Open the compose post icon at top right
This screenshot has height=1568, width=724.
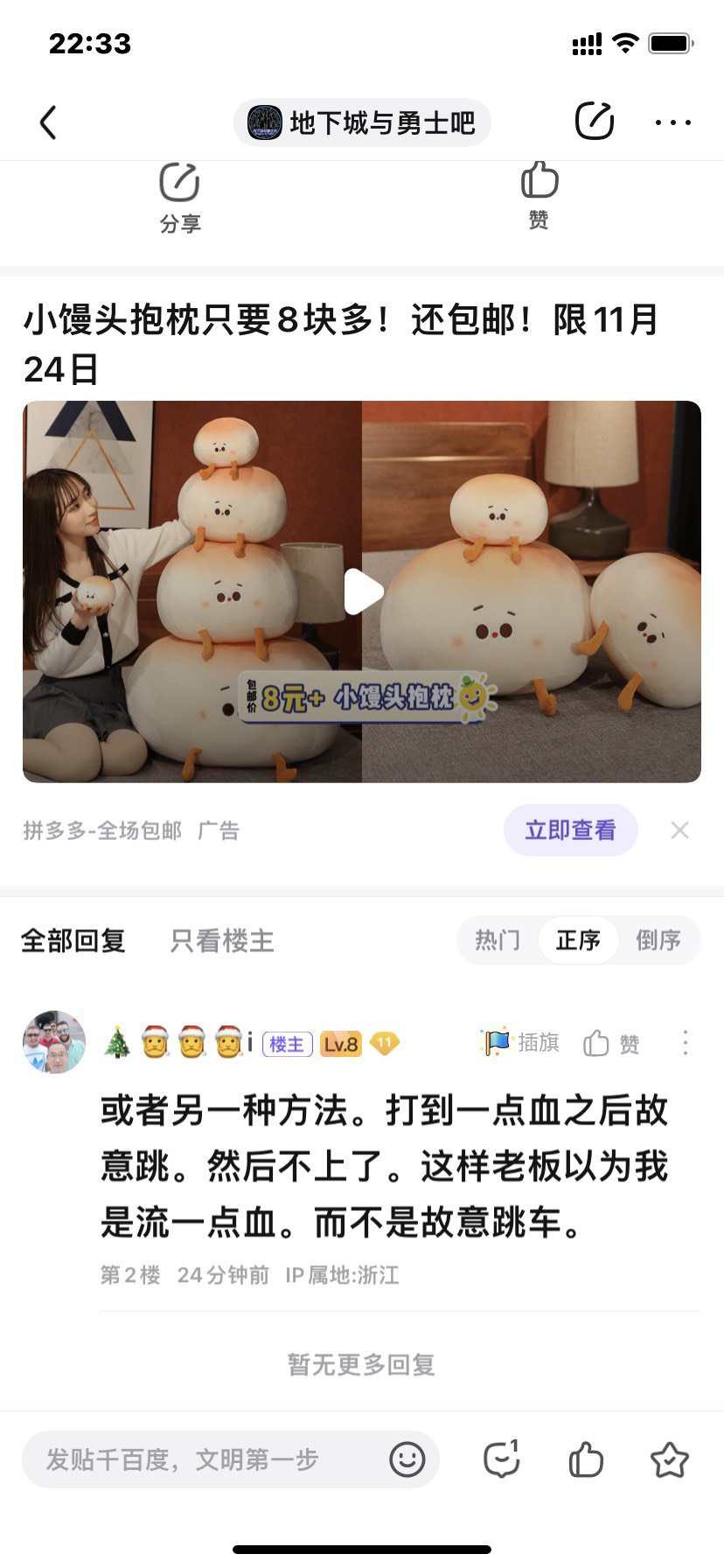pyautogui.click(x=595, y=122)
